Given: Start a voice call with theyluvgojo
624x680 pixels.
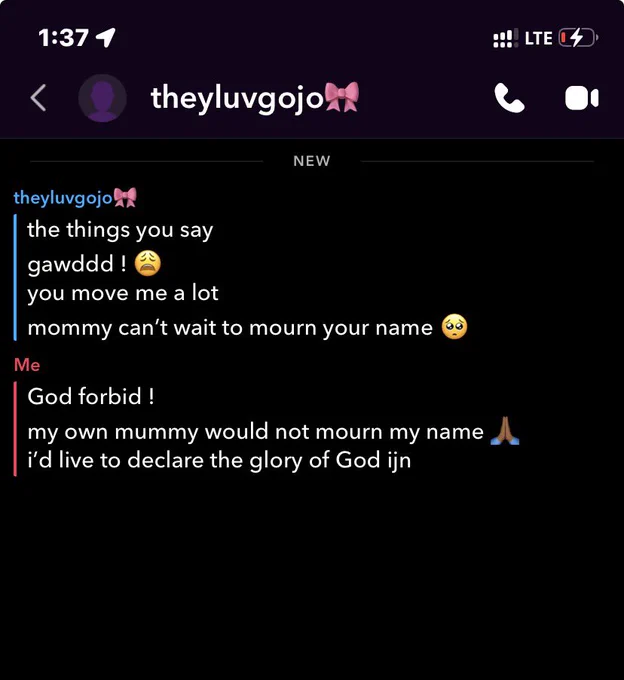Looking at the screenshot, I should click(x=509, y=98).
